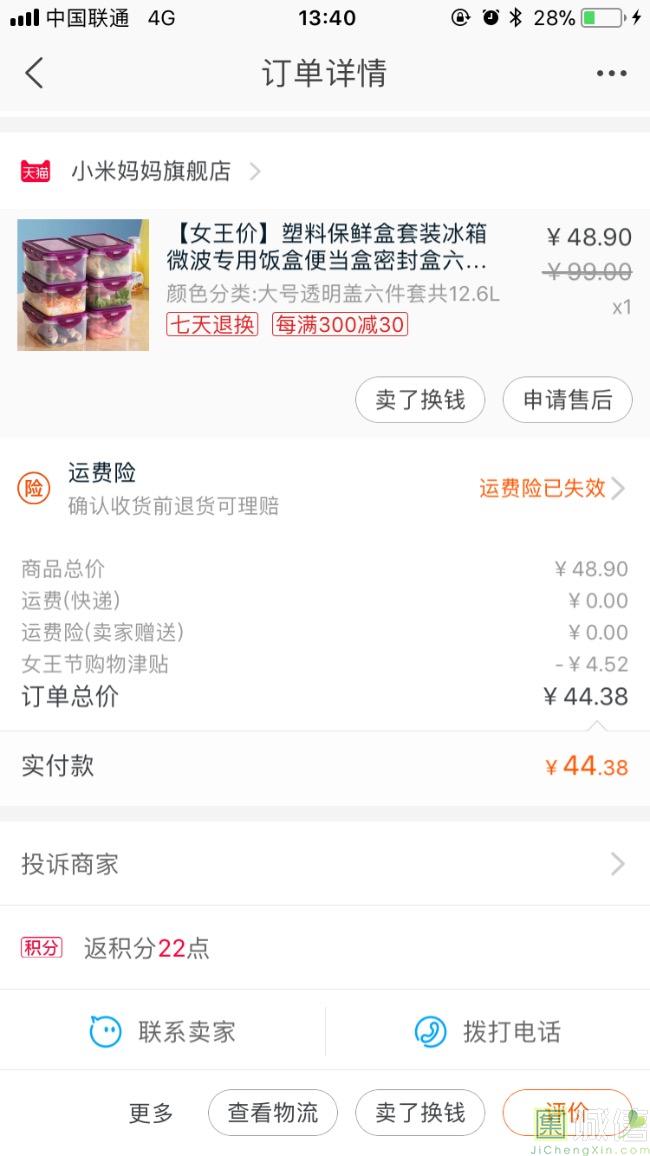Tap 卖了换钱 in the bottom bar
Viewport: 650px width, 1156px height.
pos(420,1113)
